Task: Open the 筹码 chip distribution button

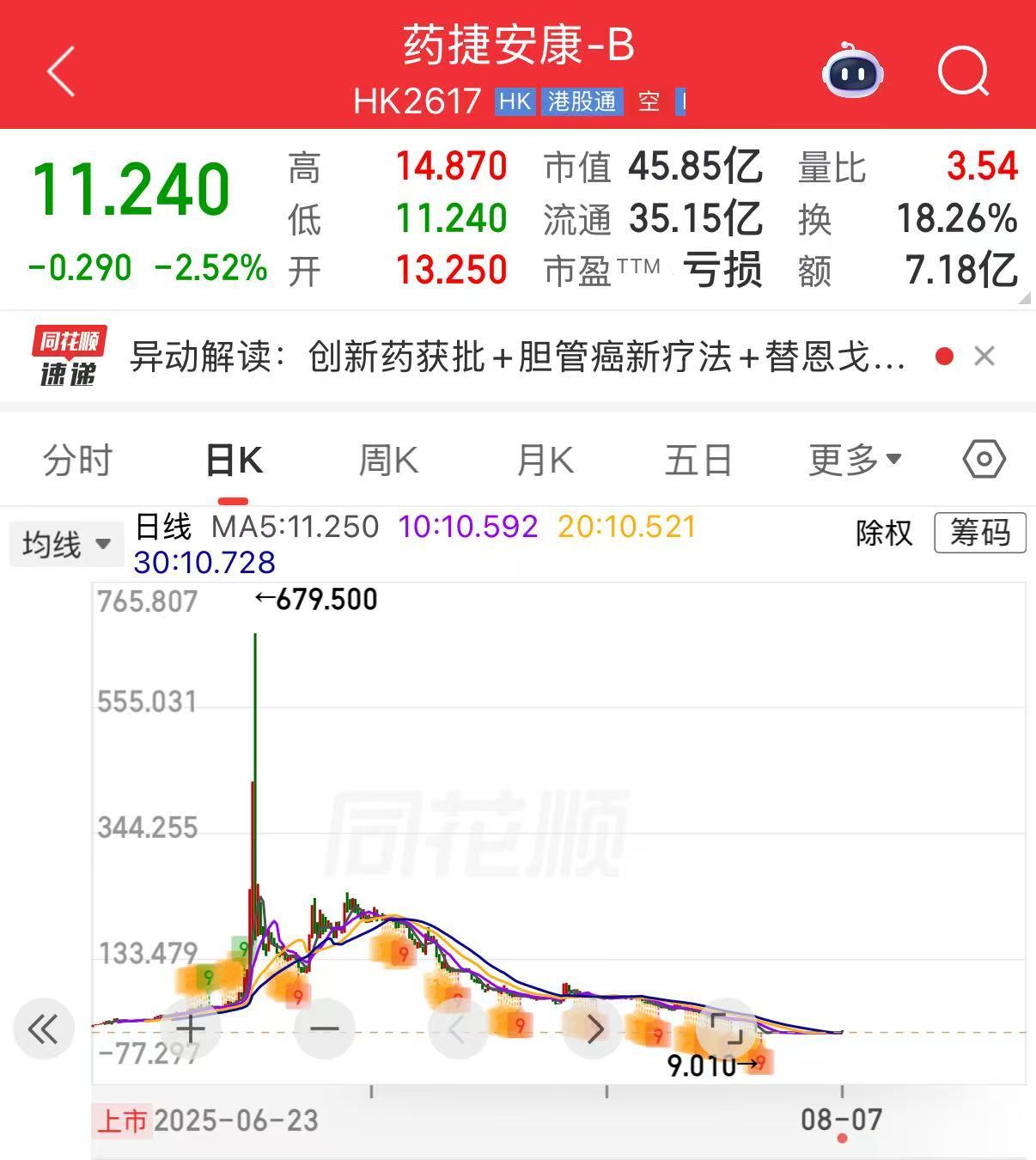Action: coord(979,533)
